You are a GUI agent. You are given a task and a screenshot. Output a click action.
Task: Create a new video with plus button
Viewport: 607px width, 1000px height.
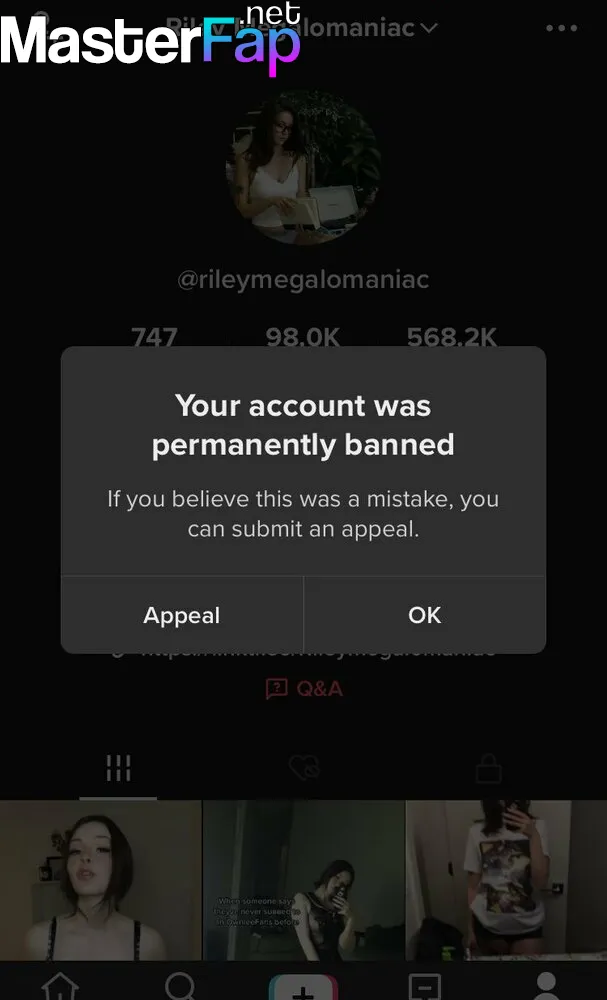303,987
